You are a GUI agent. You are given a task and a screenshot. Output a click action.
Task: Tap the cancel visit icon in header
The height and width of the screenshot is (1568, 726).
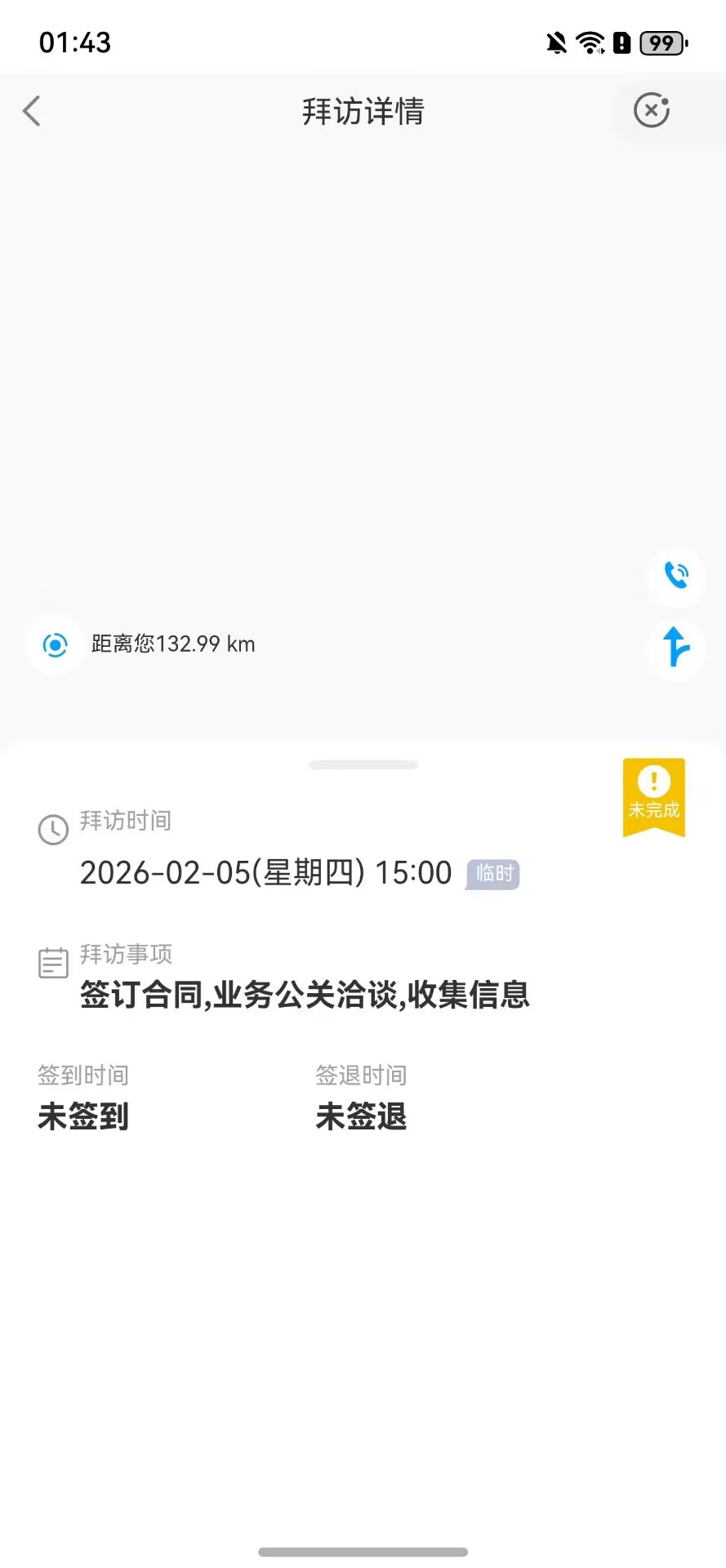coord(651,110)
